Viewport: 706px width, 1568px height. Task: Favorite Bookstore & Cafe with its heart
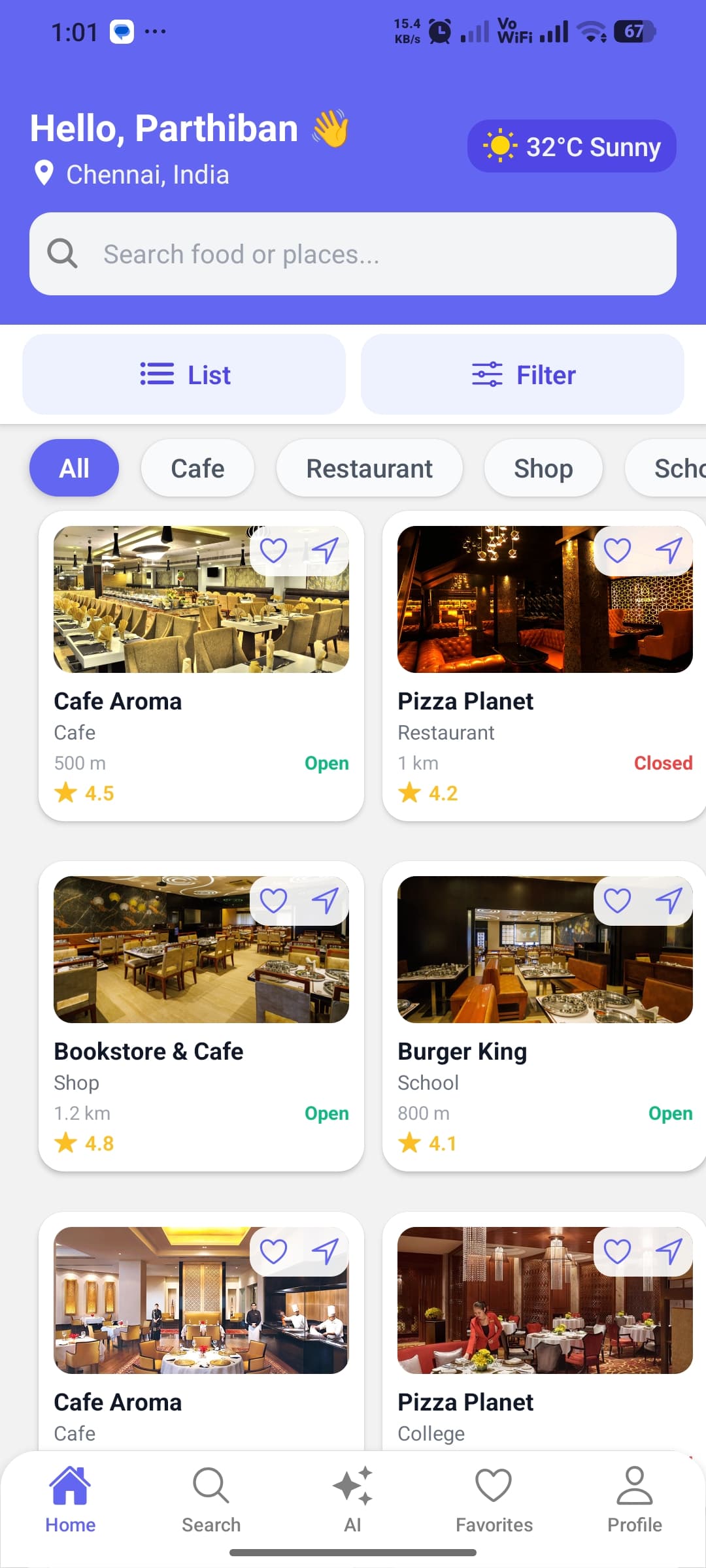(x=275, y=900)
